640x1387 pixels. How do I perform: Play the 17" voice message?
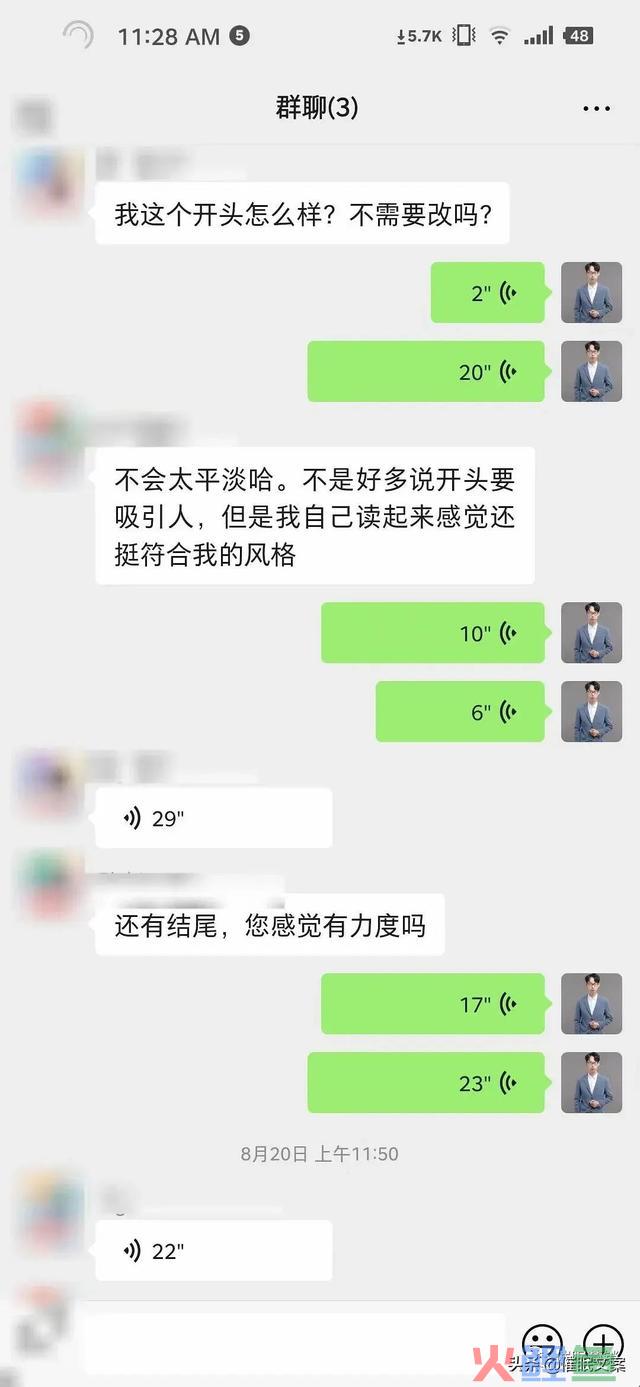[x=433, y=1004]
